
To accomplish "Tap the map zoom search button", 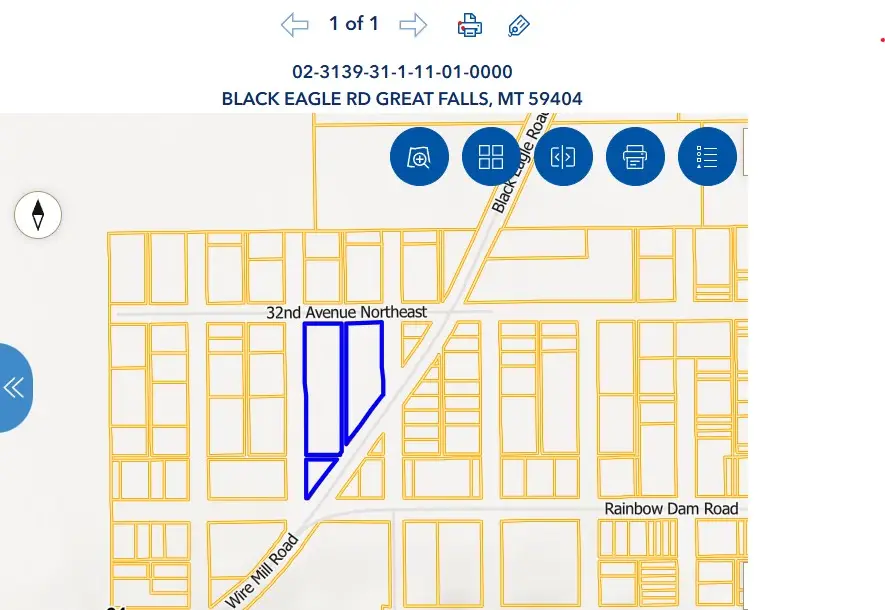I will [419, 157].
